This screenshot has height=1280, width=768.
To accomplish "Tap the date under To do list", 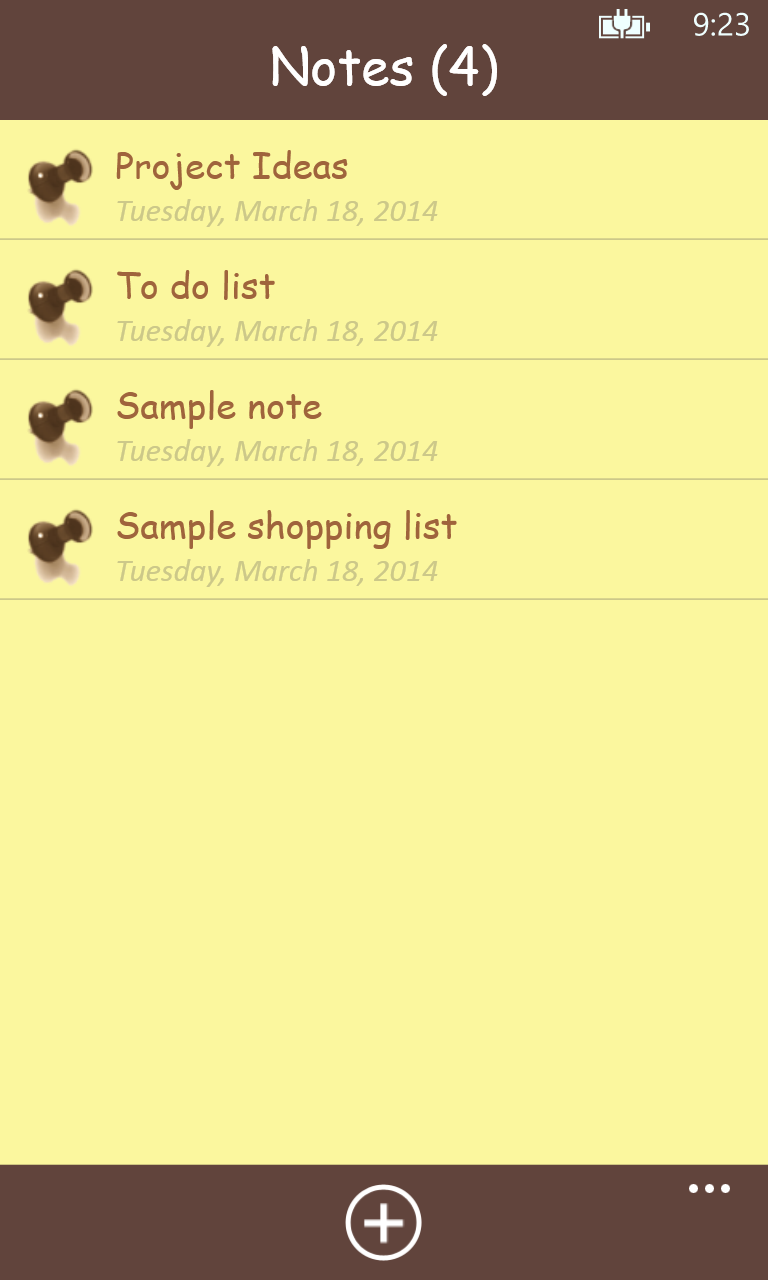I will click(x=277, y=331).
